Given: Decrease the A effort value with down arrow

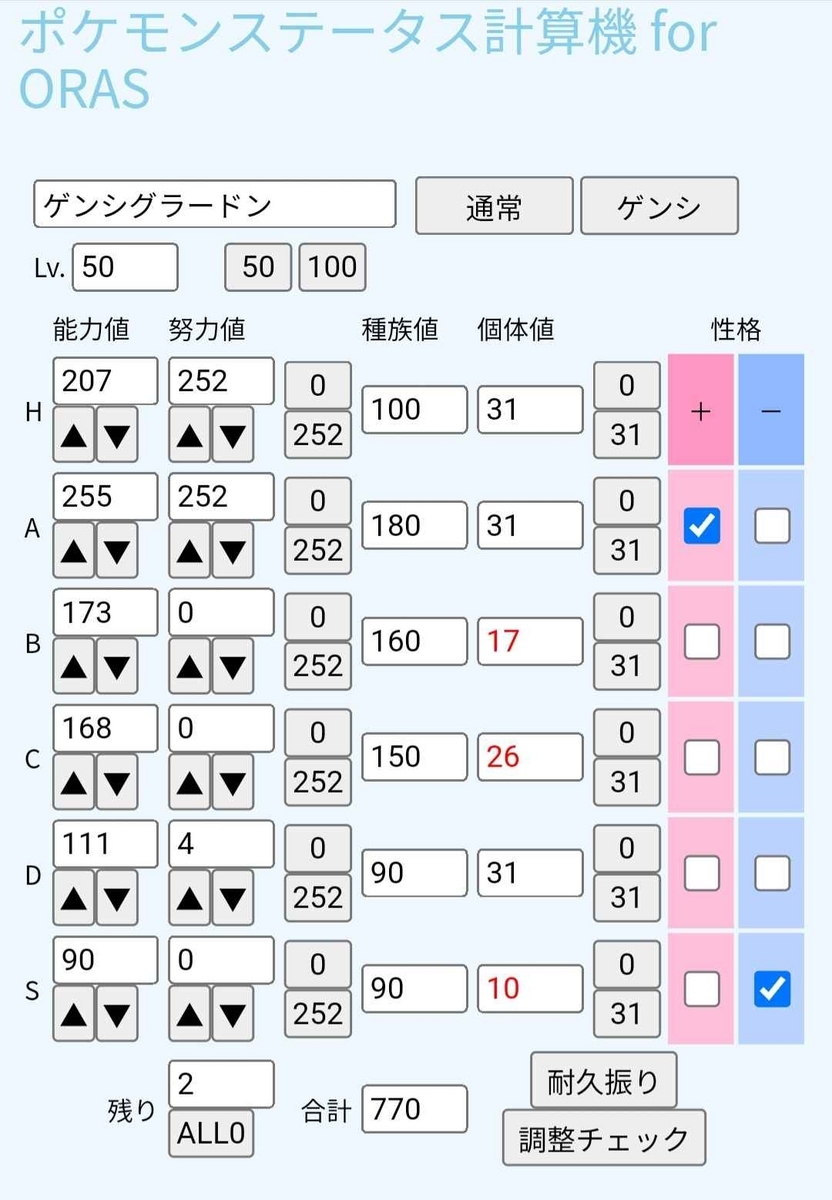Looking at the screenshot, I should pos(233,550).
